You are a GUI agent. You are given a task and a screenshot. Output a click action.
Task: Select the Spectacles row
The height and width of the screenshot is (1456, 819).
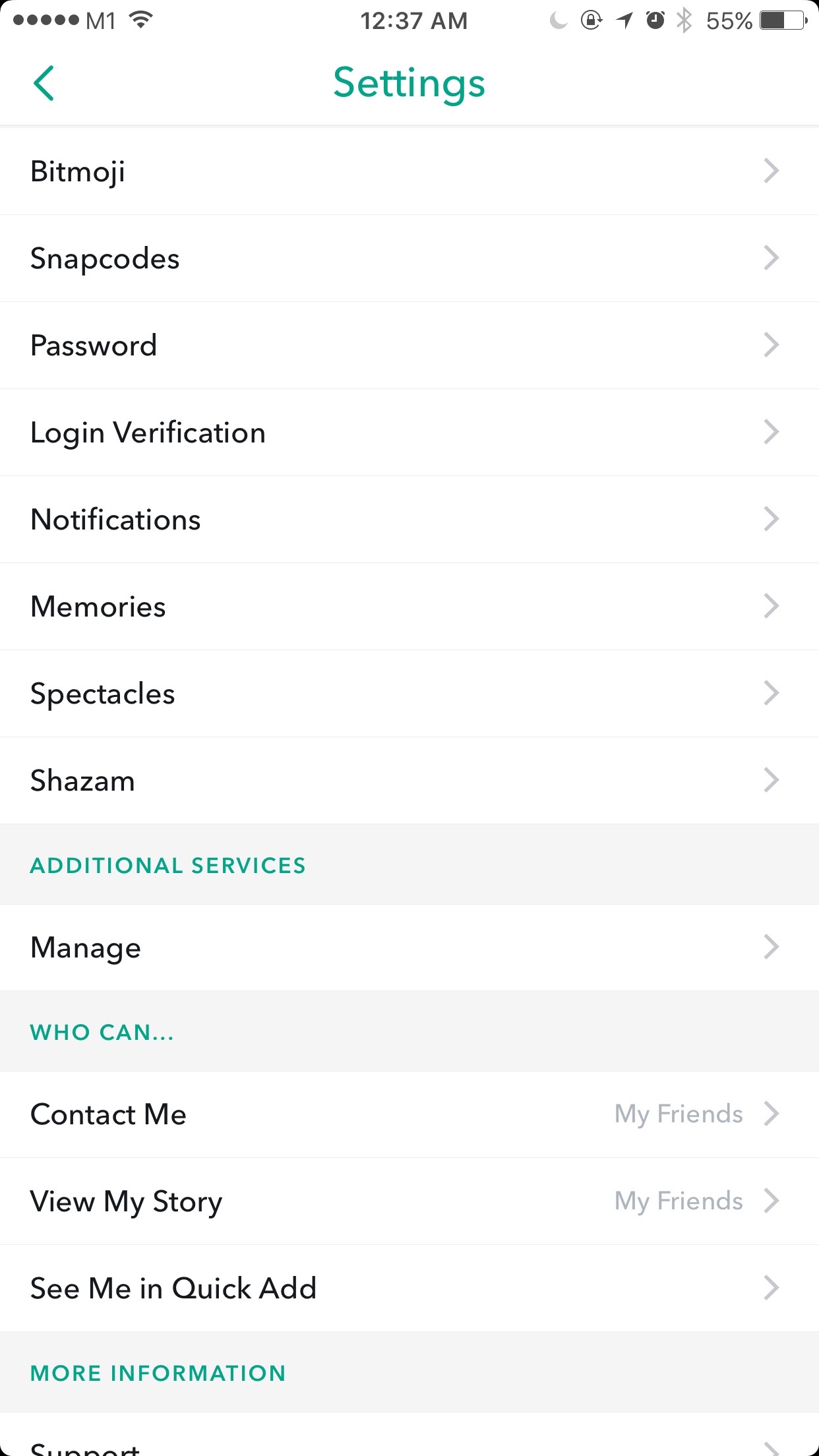409,694
